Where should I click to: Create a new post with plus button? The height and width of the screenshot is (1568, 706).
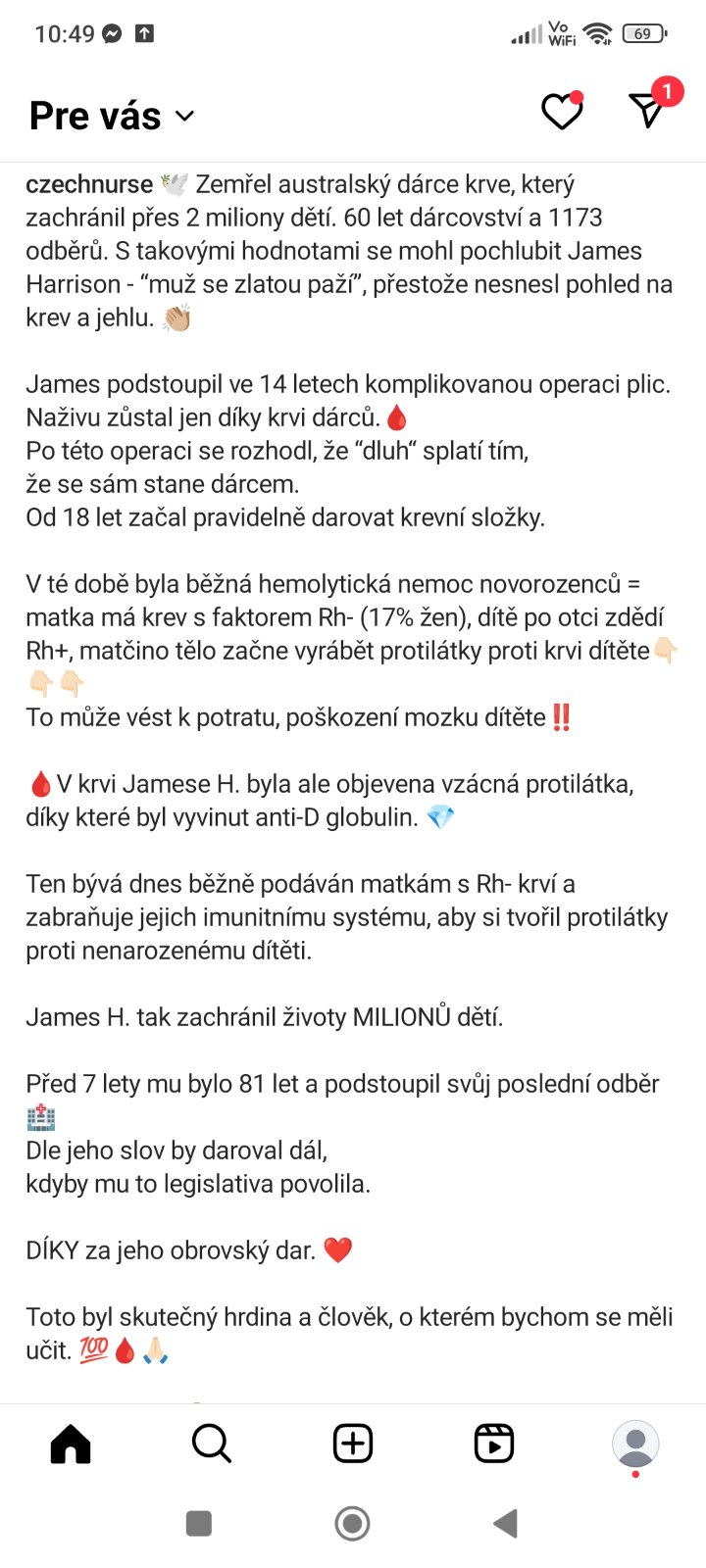point(353,1444)
